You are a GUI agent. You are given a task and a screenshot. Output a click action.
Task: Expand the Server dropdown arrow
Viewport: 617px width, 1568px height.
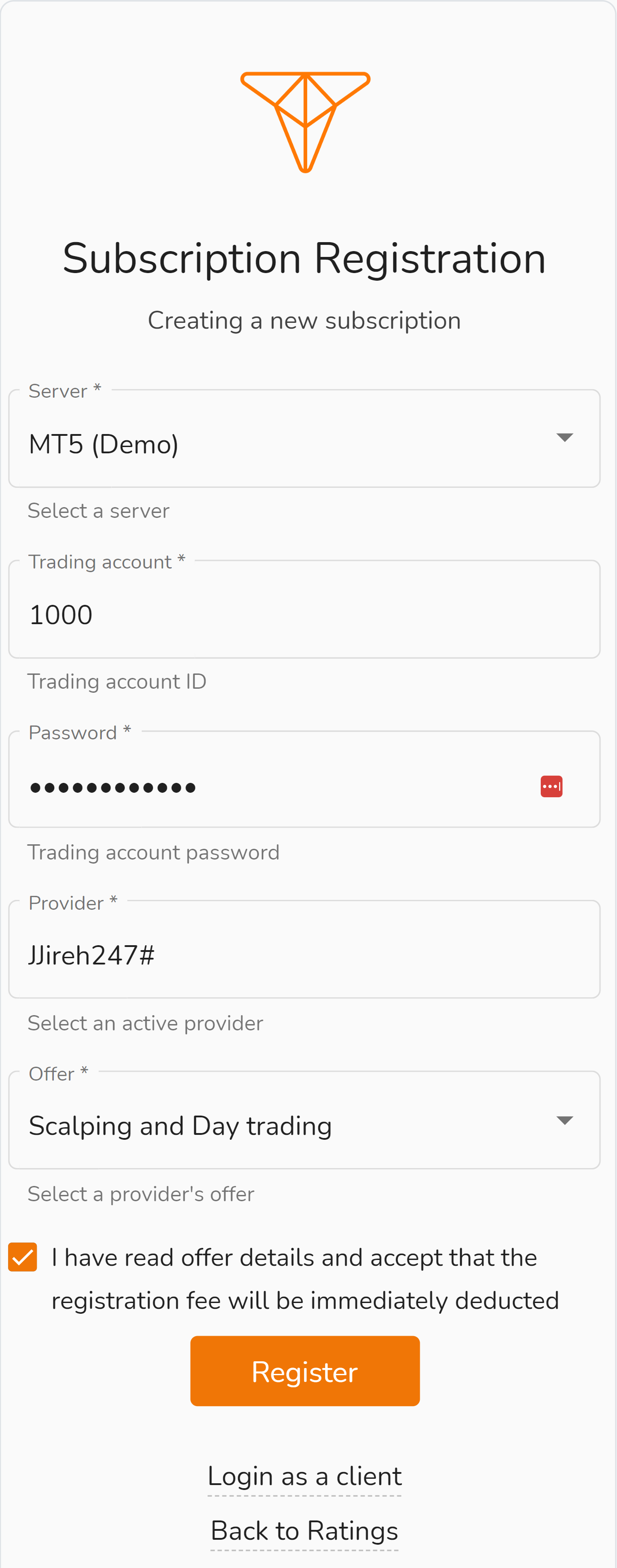click(565, 437)
